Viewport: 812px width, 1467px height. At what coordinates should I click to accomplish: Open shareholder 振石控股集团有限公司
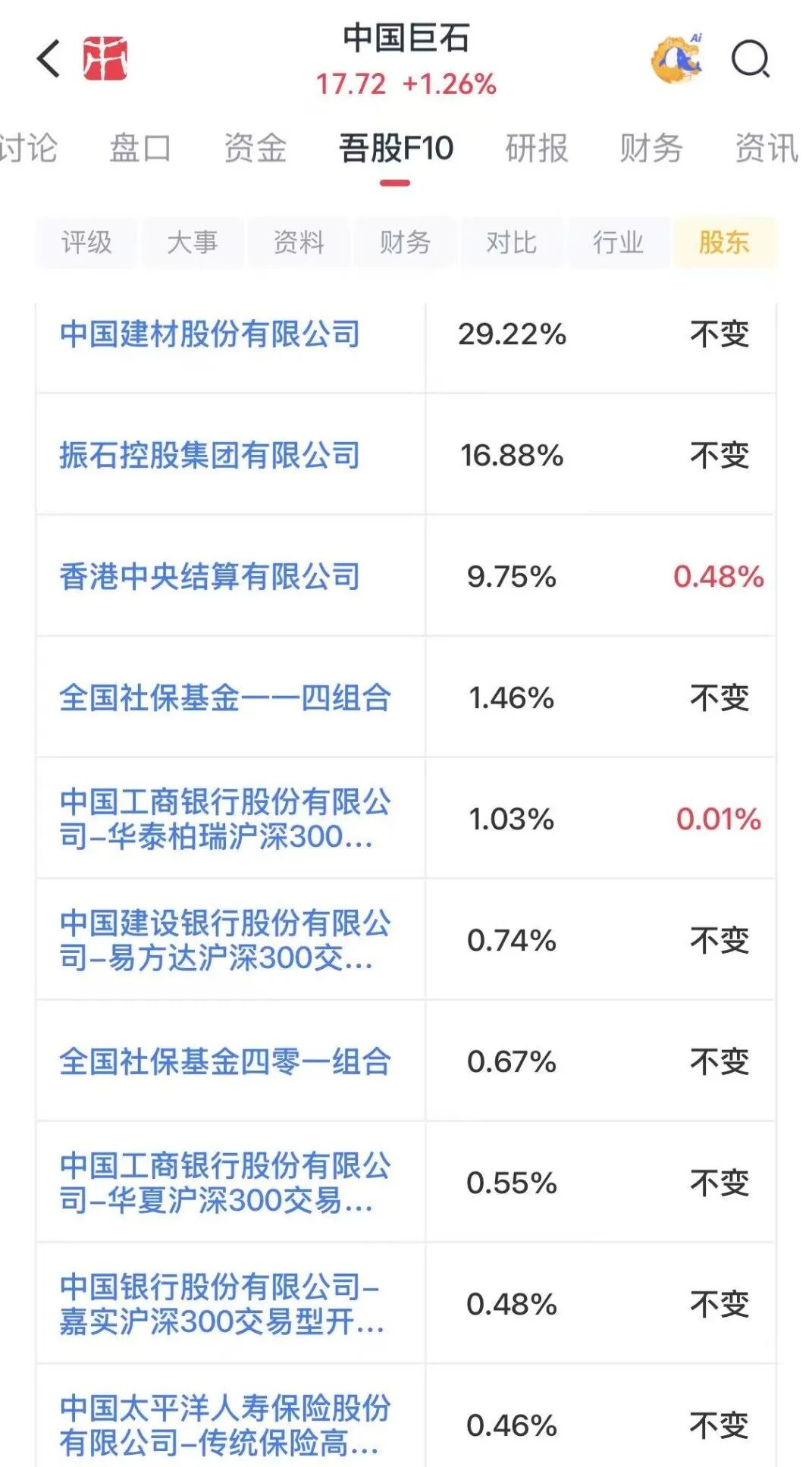pyautogui.click(x=210, y=456)
